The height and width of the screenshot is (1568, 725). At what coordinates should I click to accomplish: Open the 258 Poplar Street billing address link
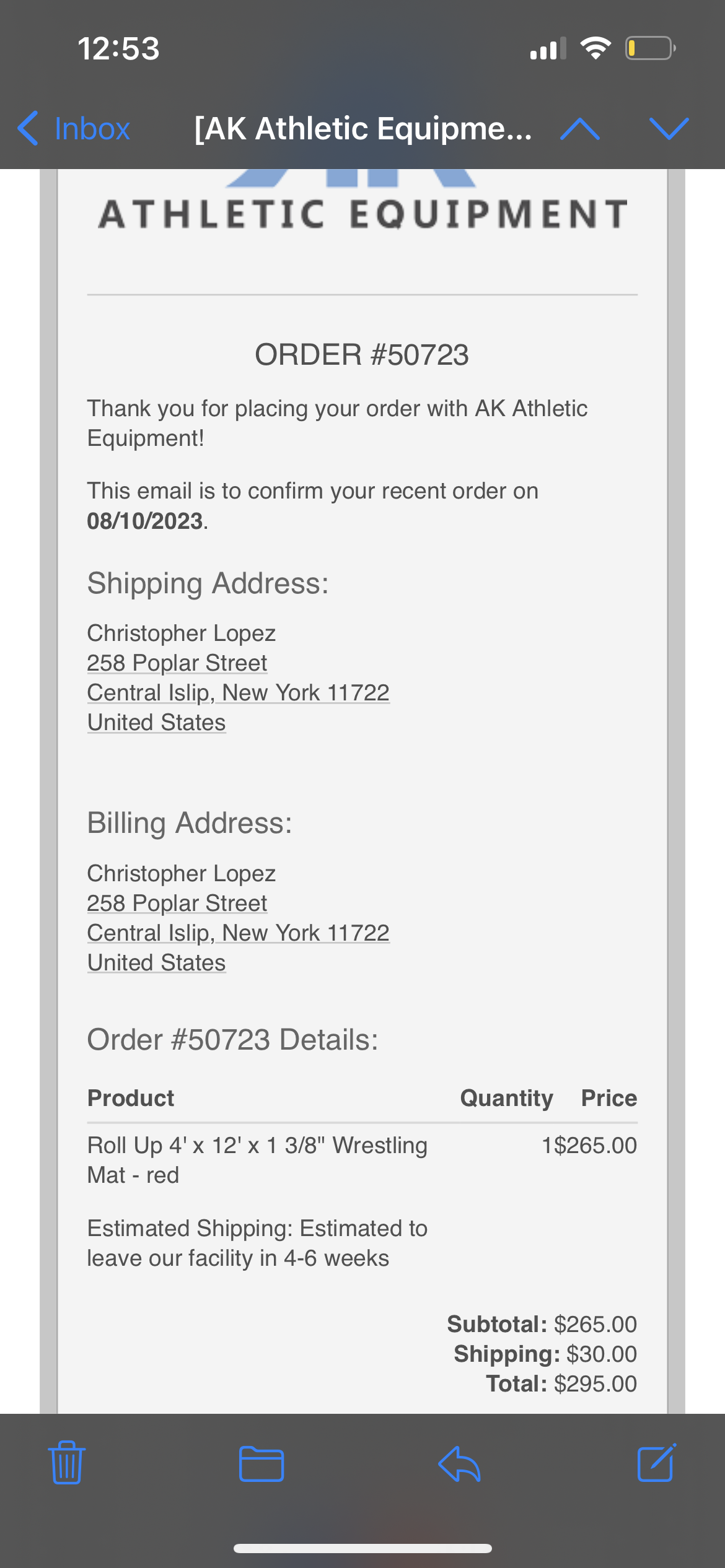click(177, 904)
